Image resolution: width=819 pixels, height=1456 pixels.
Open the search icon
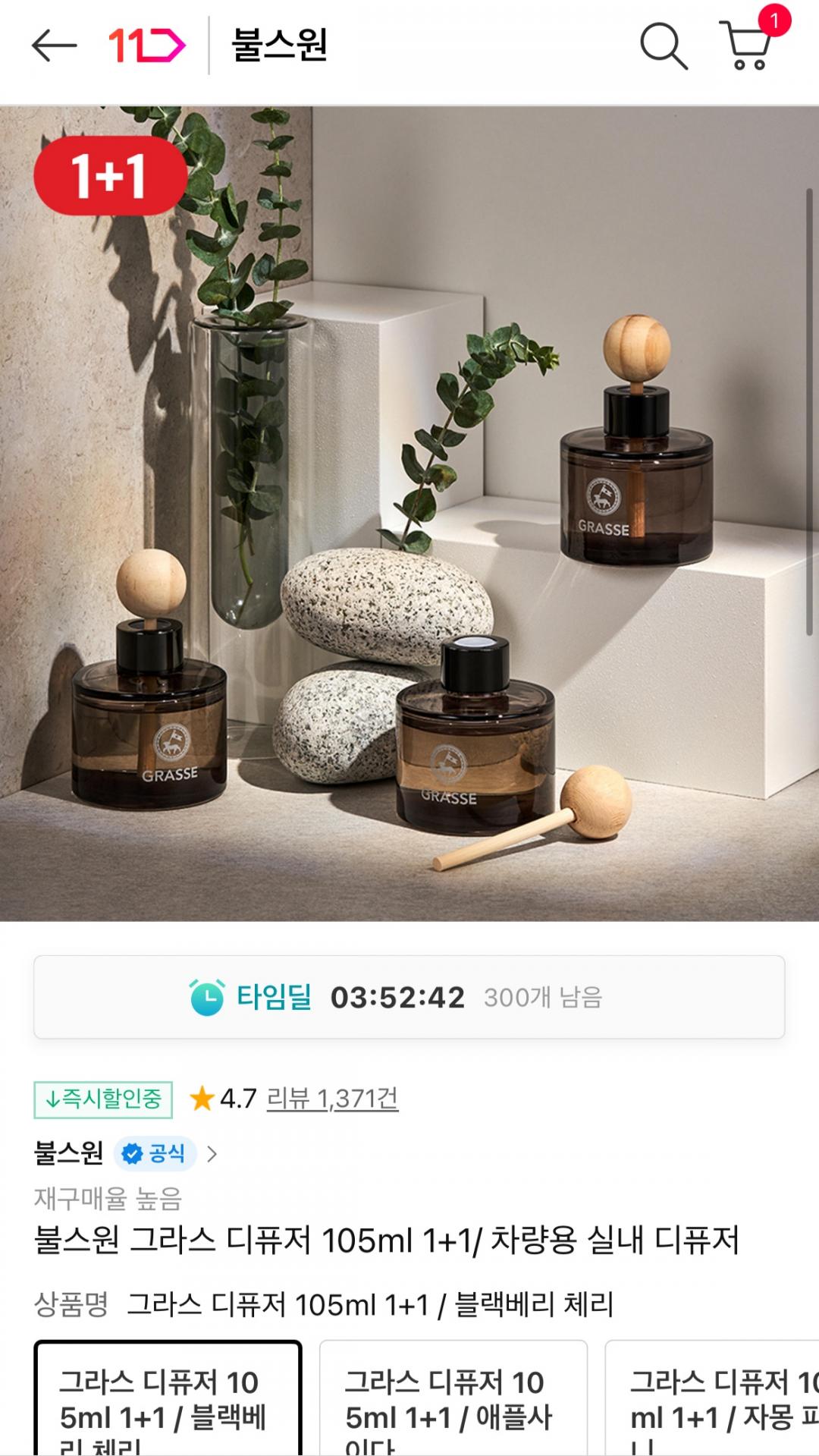point(664,46)
